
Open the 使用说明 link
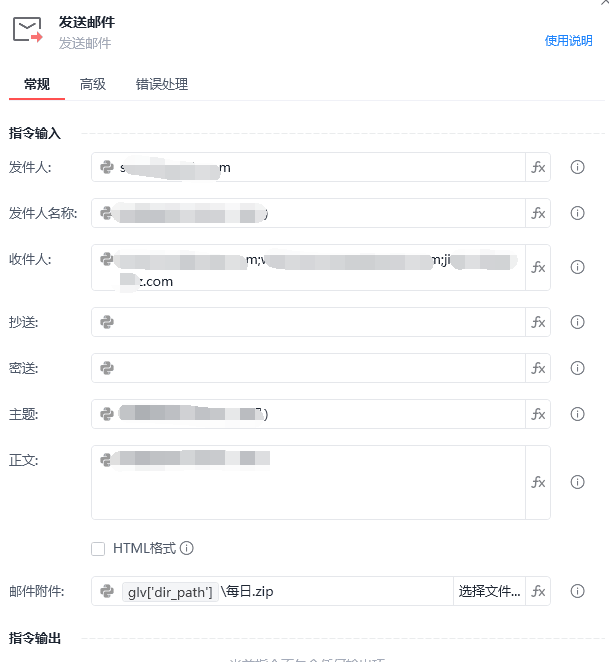[x=568, y=41]
